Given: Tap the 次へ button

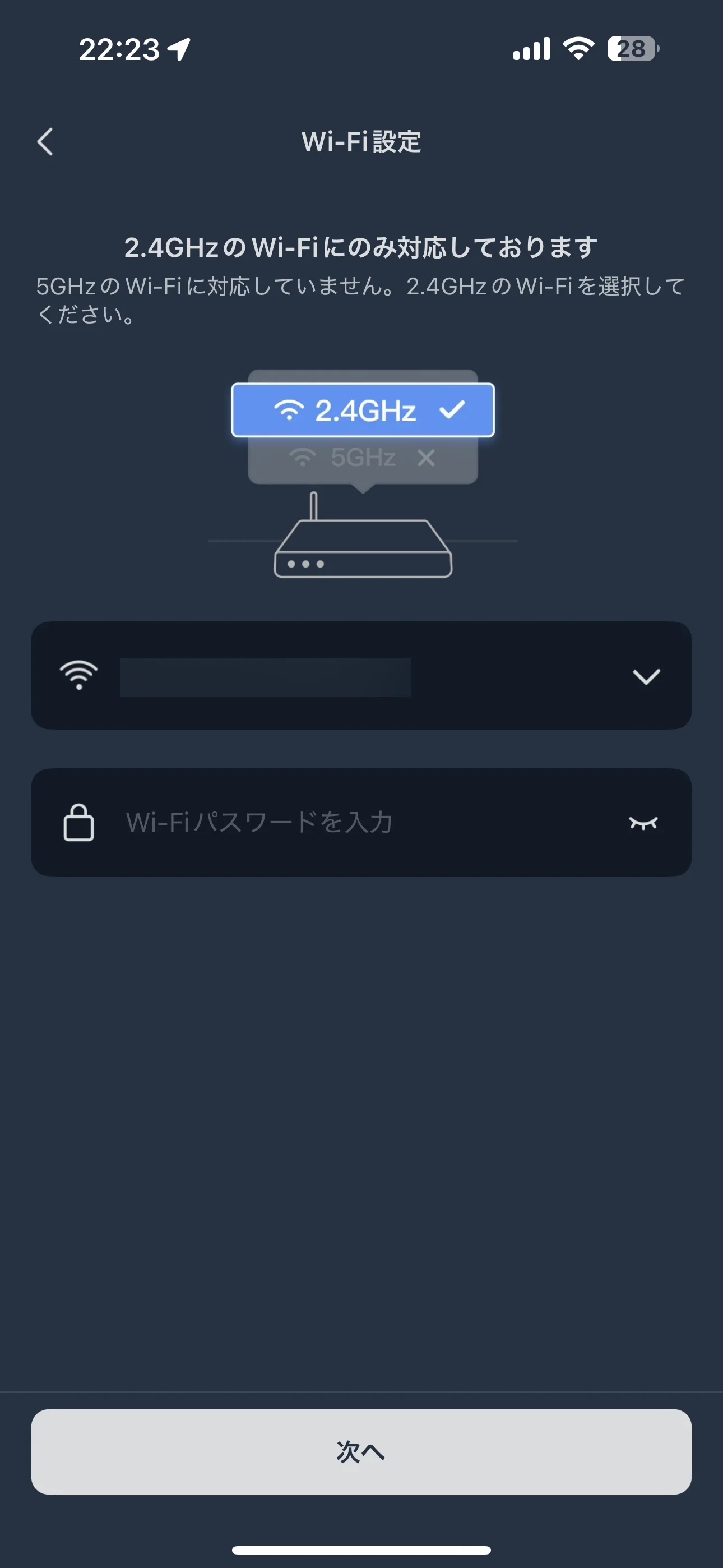Looking at the screenshot, I should [x=361, y=1452].
